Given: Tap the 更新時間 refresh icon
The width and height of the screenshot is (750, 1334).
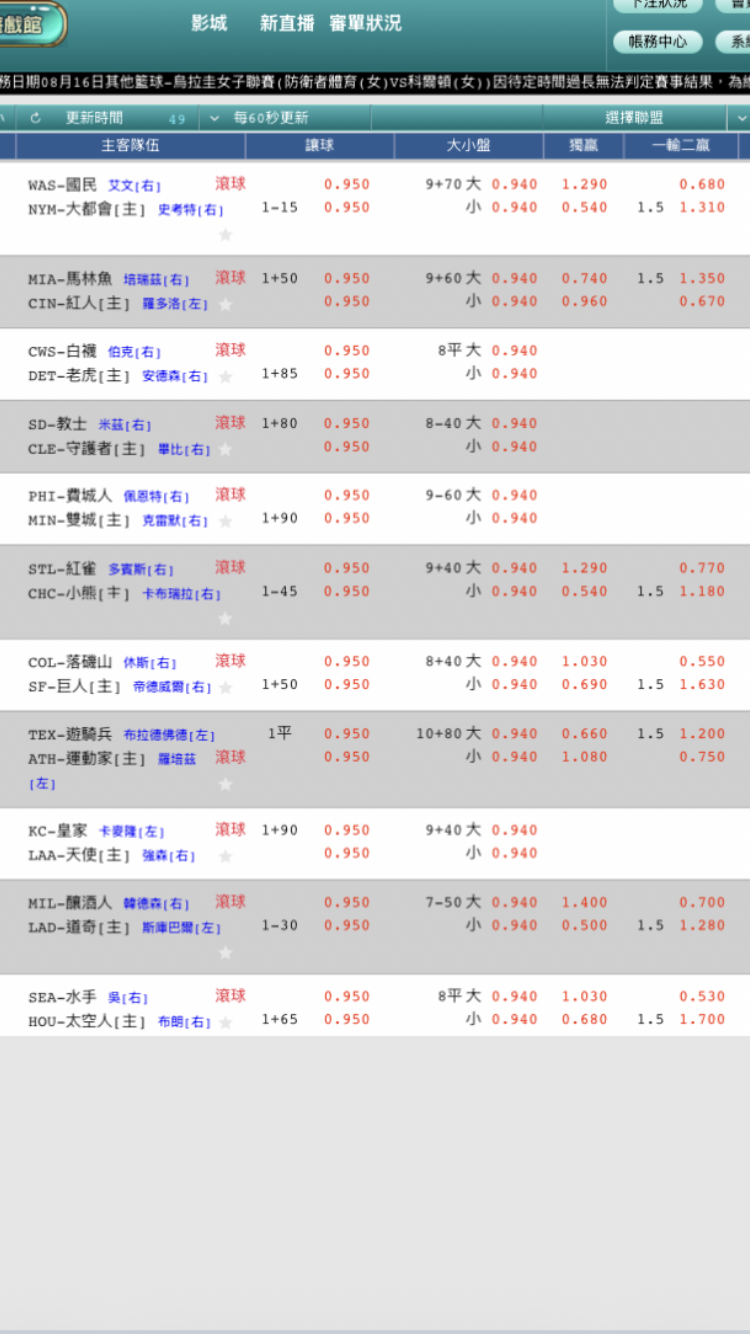Looking at the screenshot, I should click(36, 118).
